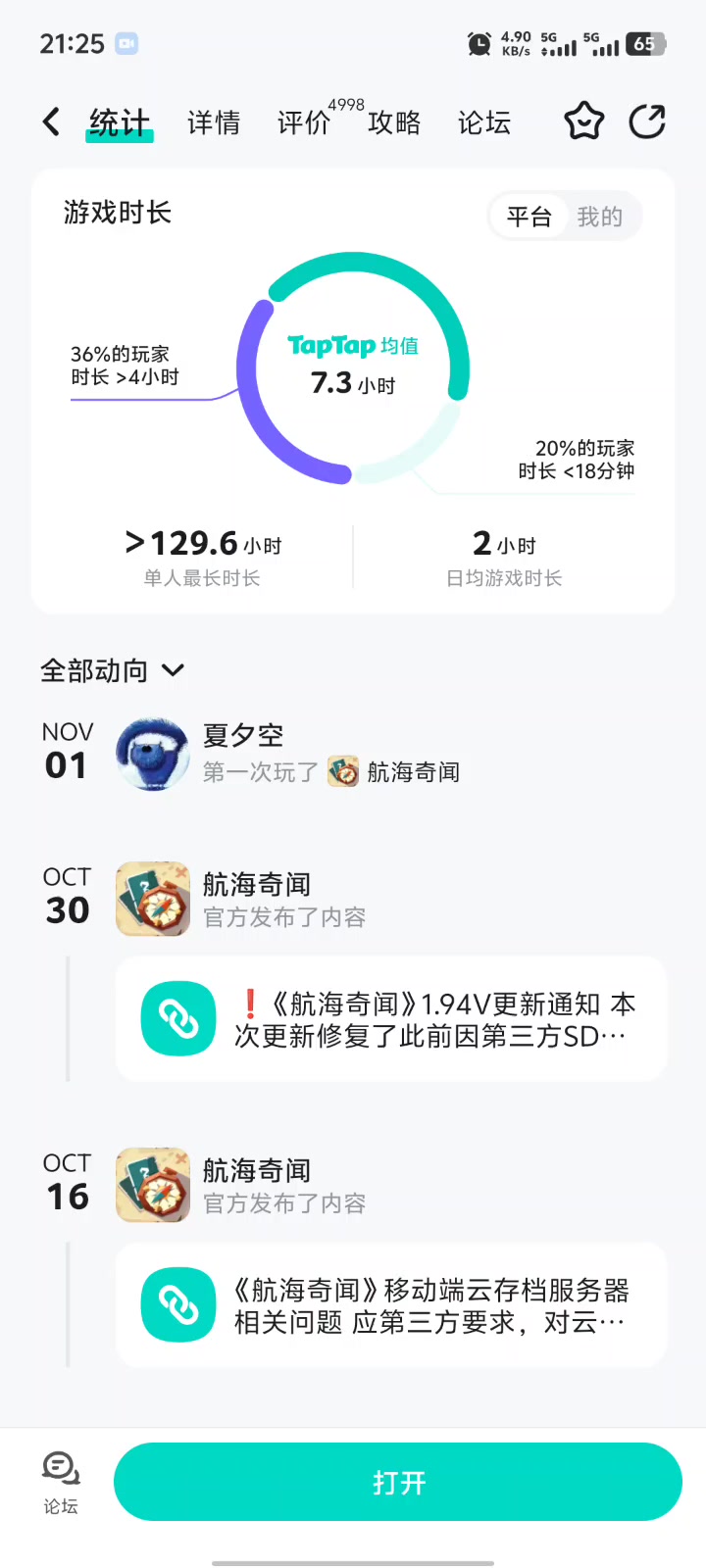Open 夏夕空's profile avatar
Image resolution: width=706 pixels, height=1568 pixels.
coord(152,753)
